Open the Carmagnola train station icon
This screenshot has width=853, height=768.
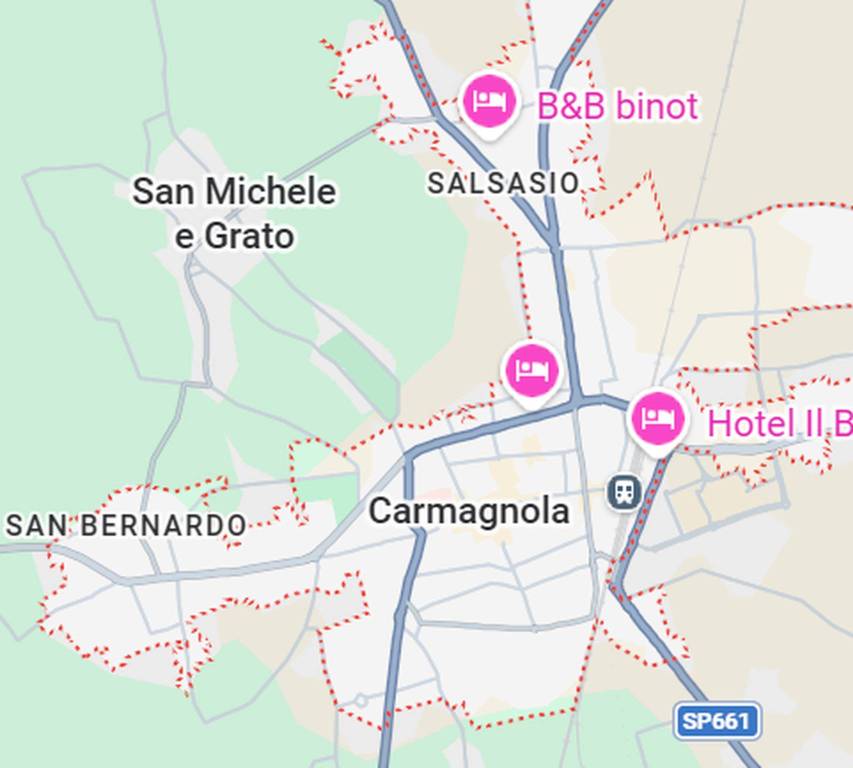pyautogui.click(x=625, y=490)
